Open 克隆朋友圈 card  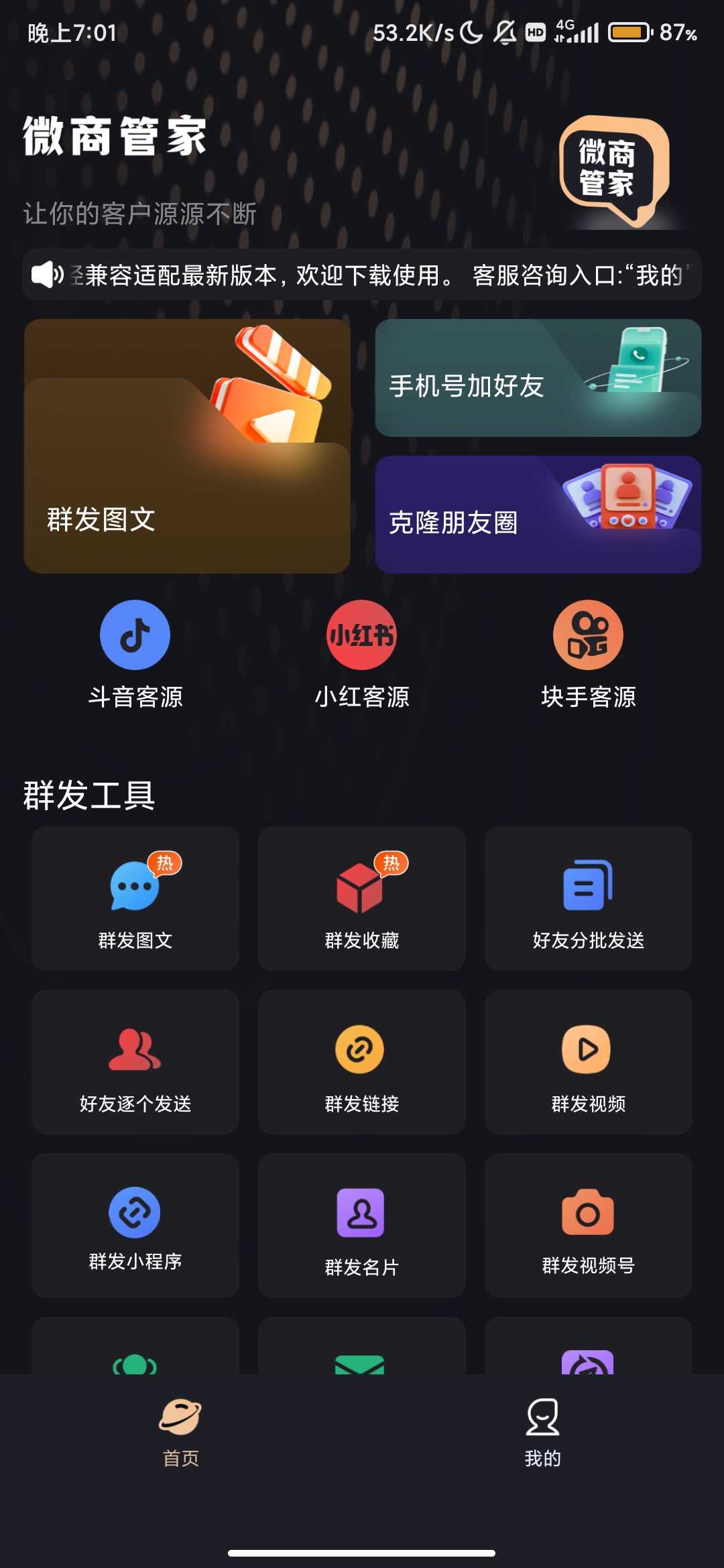[538, 515]
